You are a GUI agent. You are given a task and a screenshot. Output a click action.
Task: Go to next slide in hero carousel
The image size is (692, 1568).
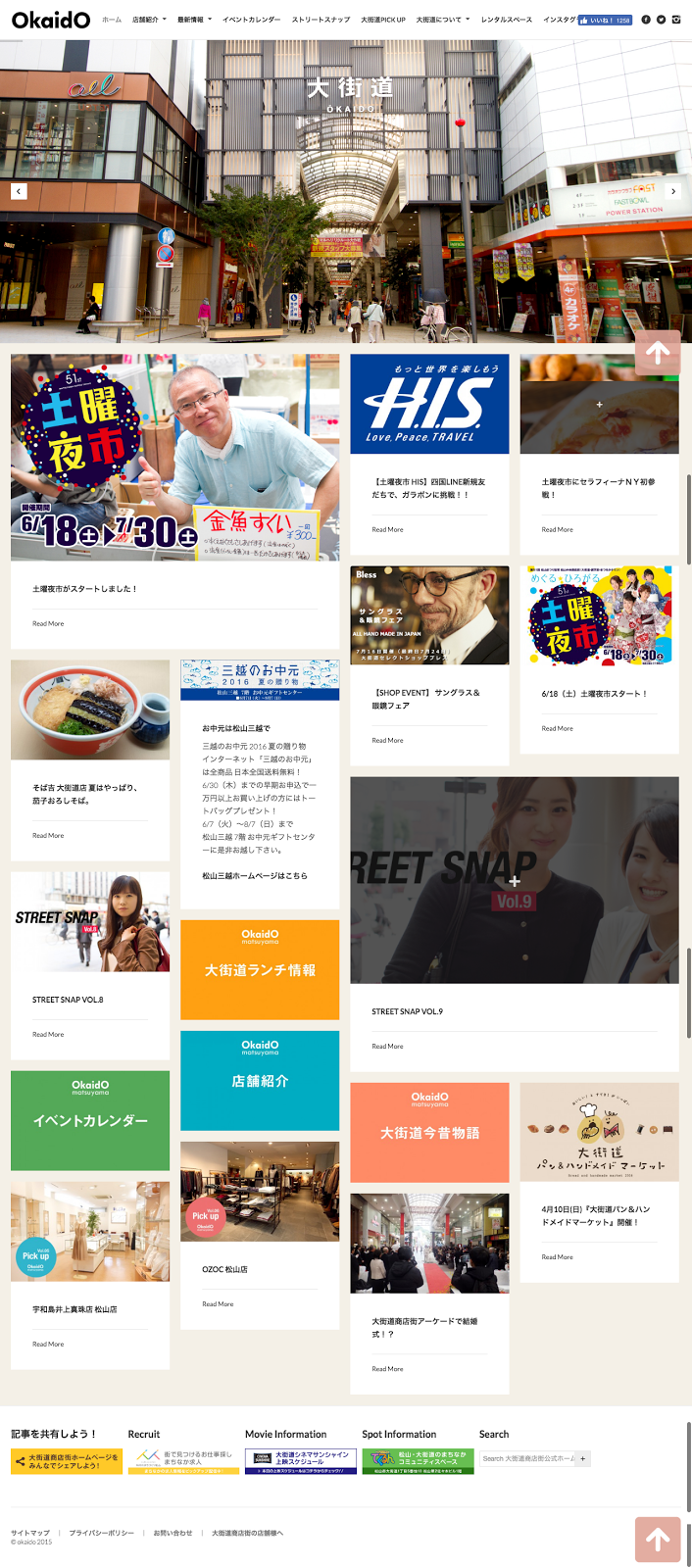[673, 191]
